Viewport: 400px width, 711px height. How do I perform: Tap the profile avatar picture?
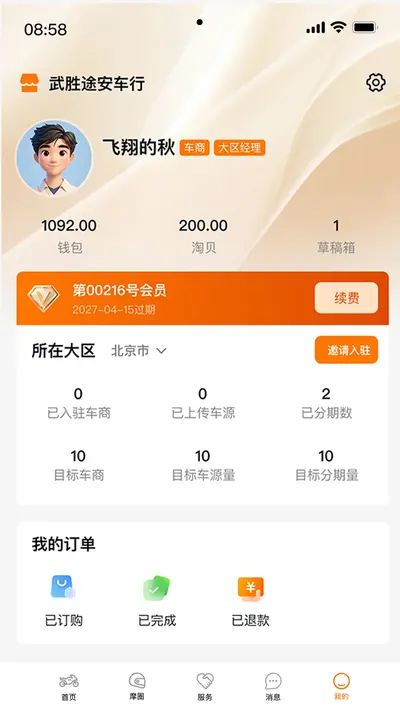(x=54, y=158)
